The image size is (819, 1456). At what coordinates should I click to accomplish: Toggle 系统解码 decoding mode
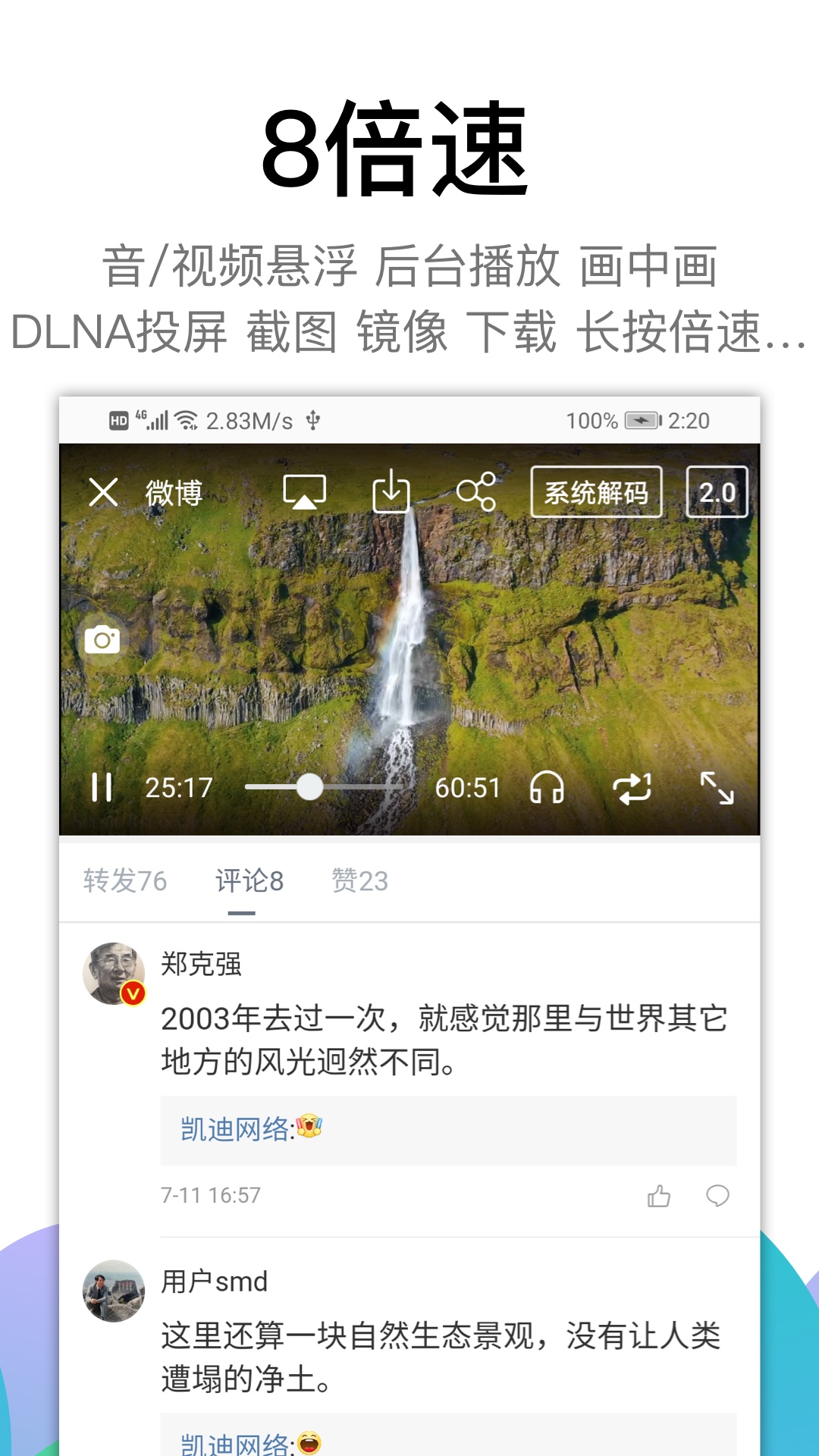[x=598, y=491]
